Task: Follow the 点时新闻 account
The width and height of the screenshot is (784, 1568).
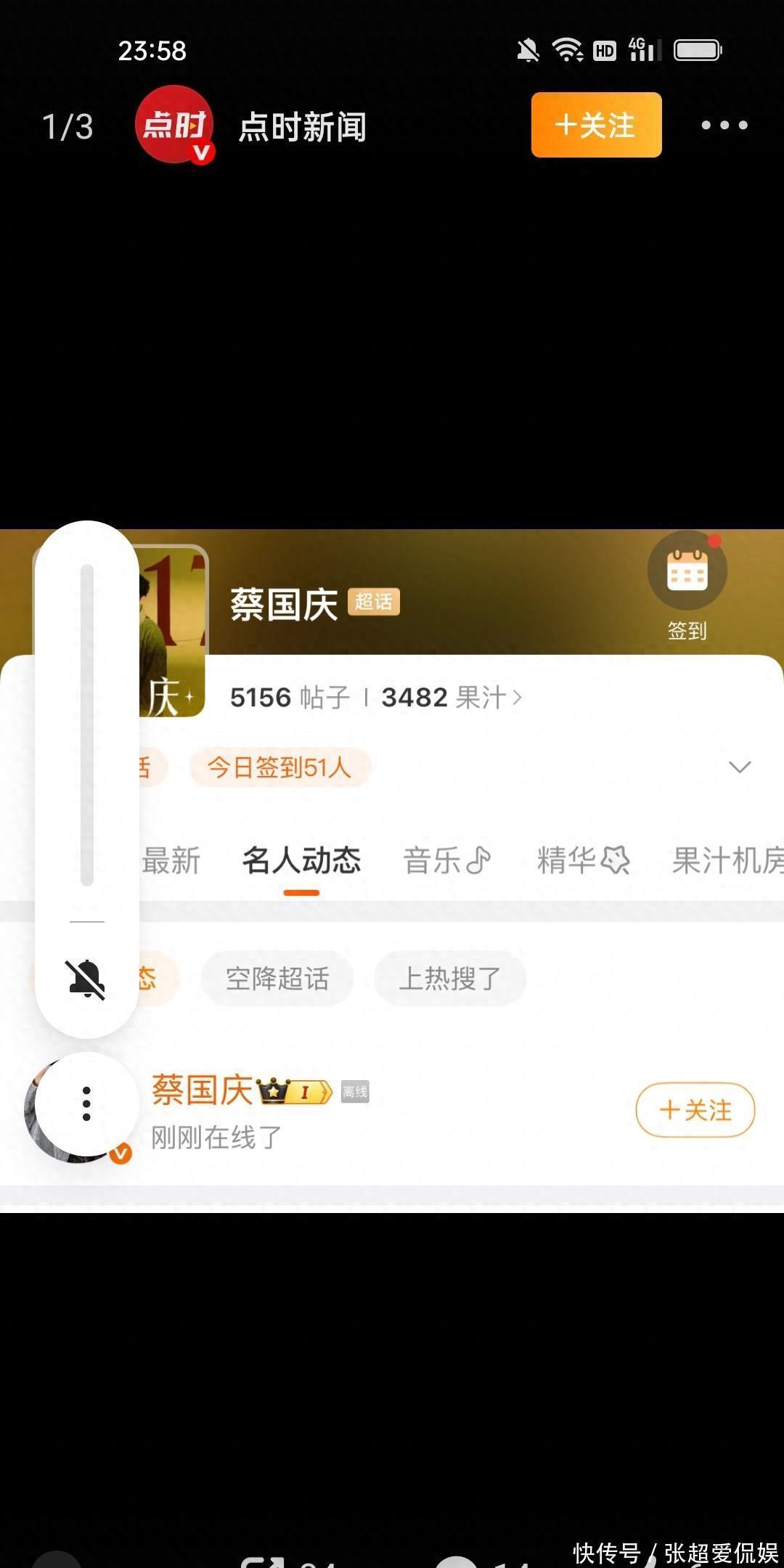Action: (x=596, y=125)
